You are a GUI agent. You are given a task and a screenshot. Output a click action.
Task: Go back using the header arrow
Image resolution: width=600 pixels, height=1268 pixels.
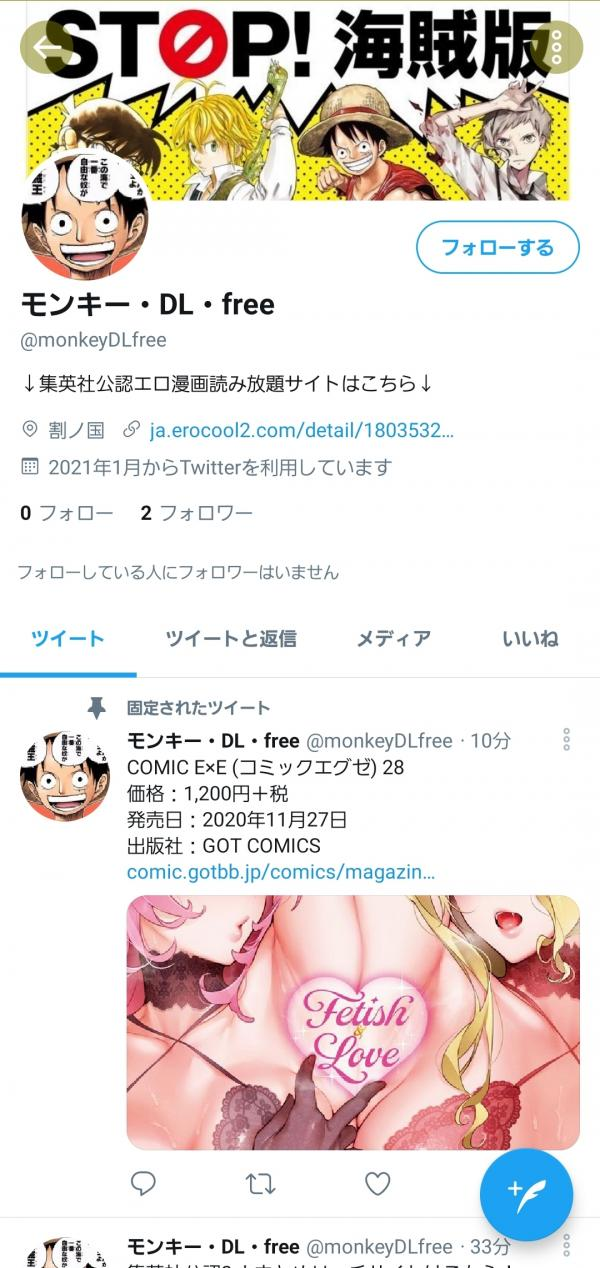(47, 47)
